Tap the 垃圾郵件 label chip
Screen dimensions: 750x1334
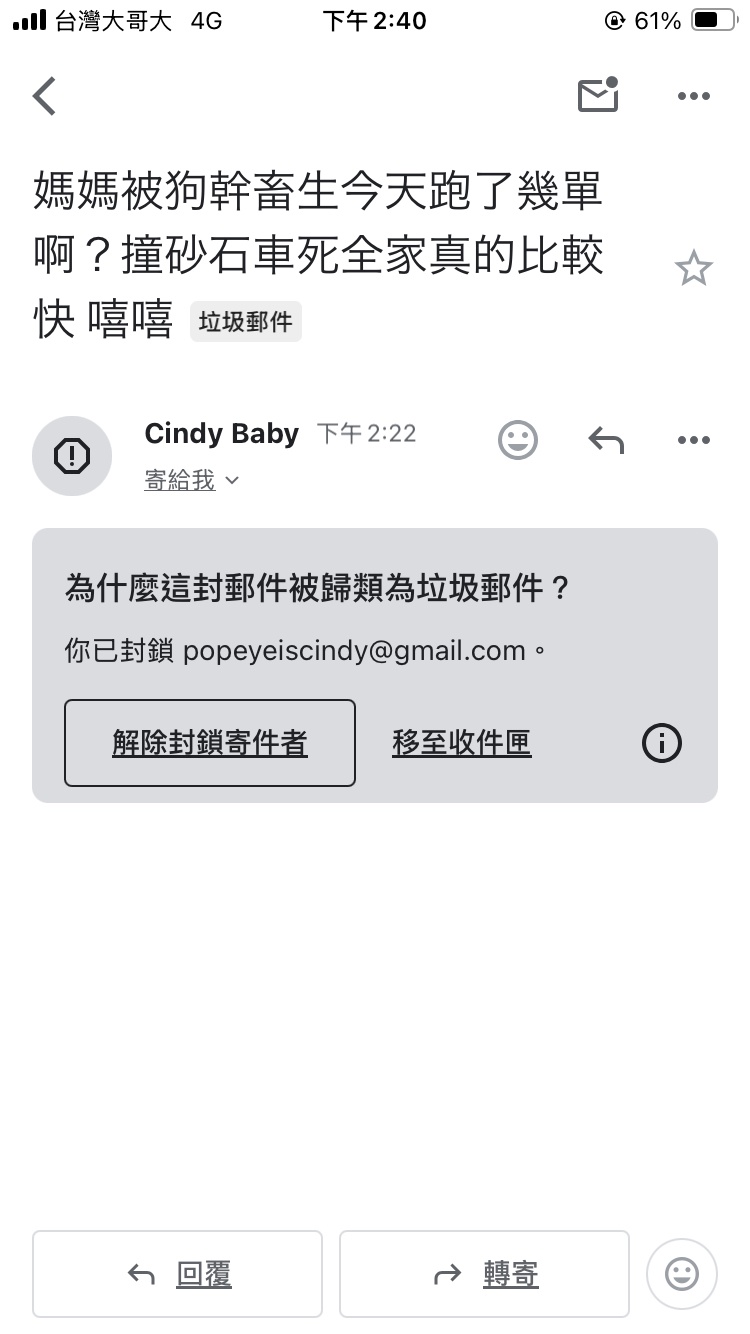coord(245,322)
